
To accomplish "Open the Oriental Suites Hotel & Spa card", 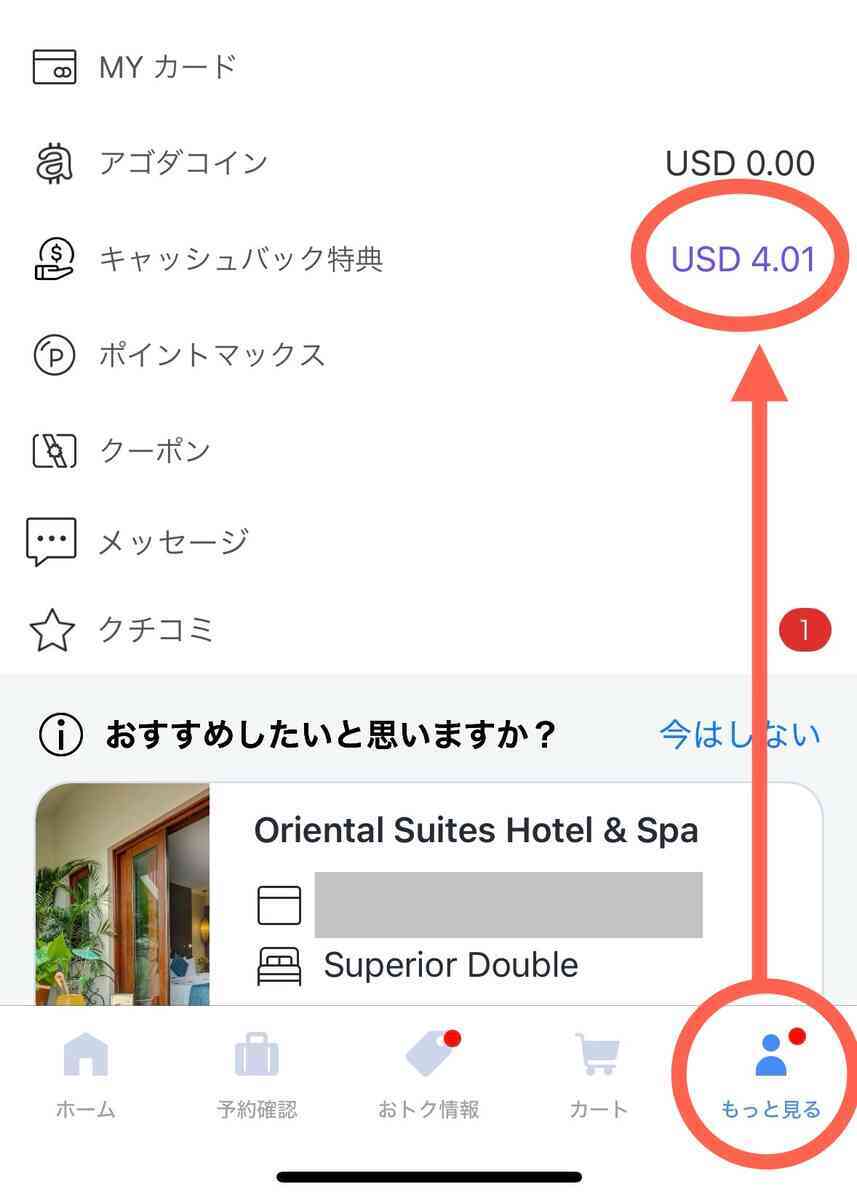I will [475, 830].
